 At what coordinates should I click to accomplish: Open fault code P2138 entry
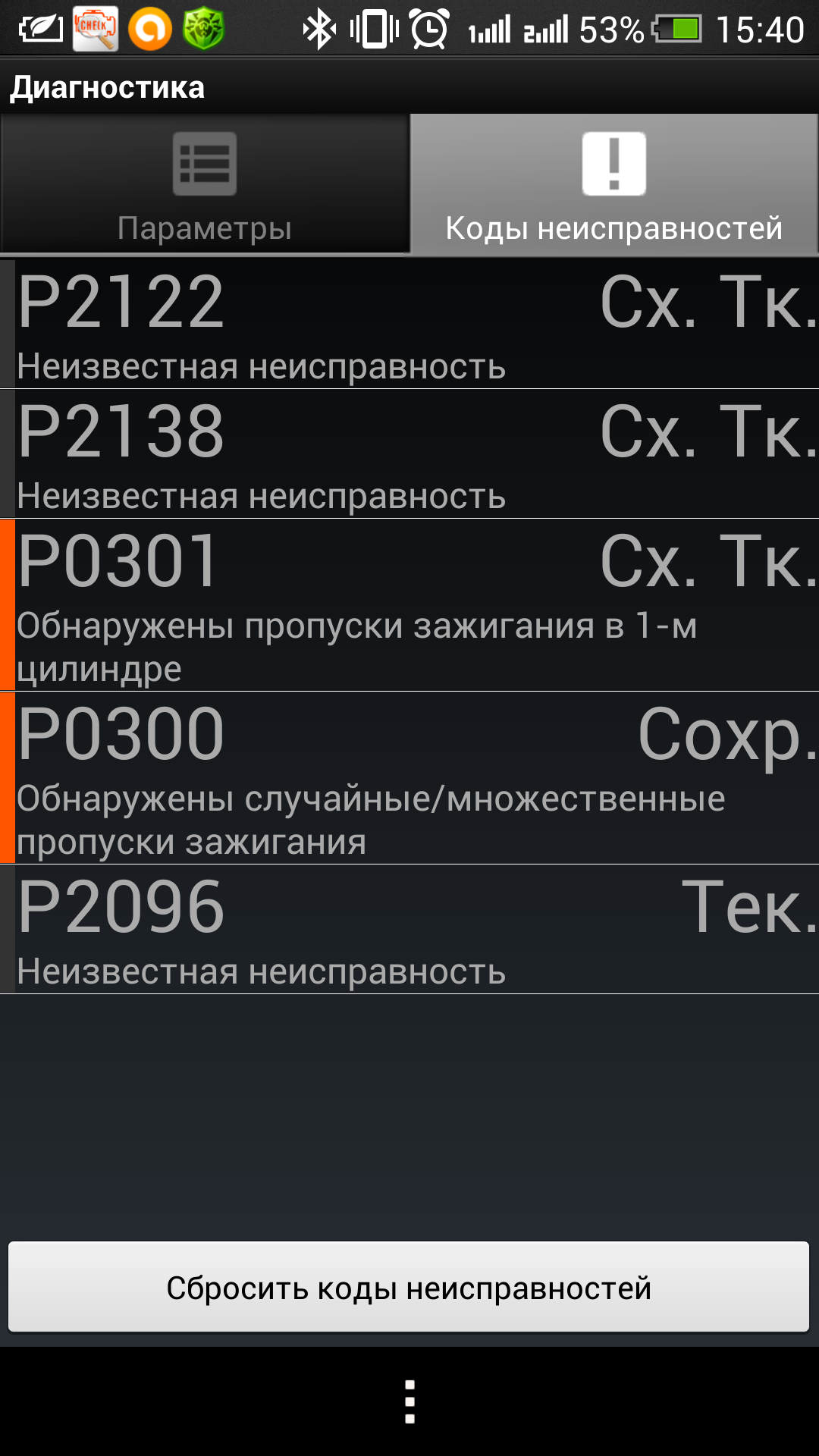point(409,453)
